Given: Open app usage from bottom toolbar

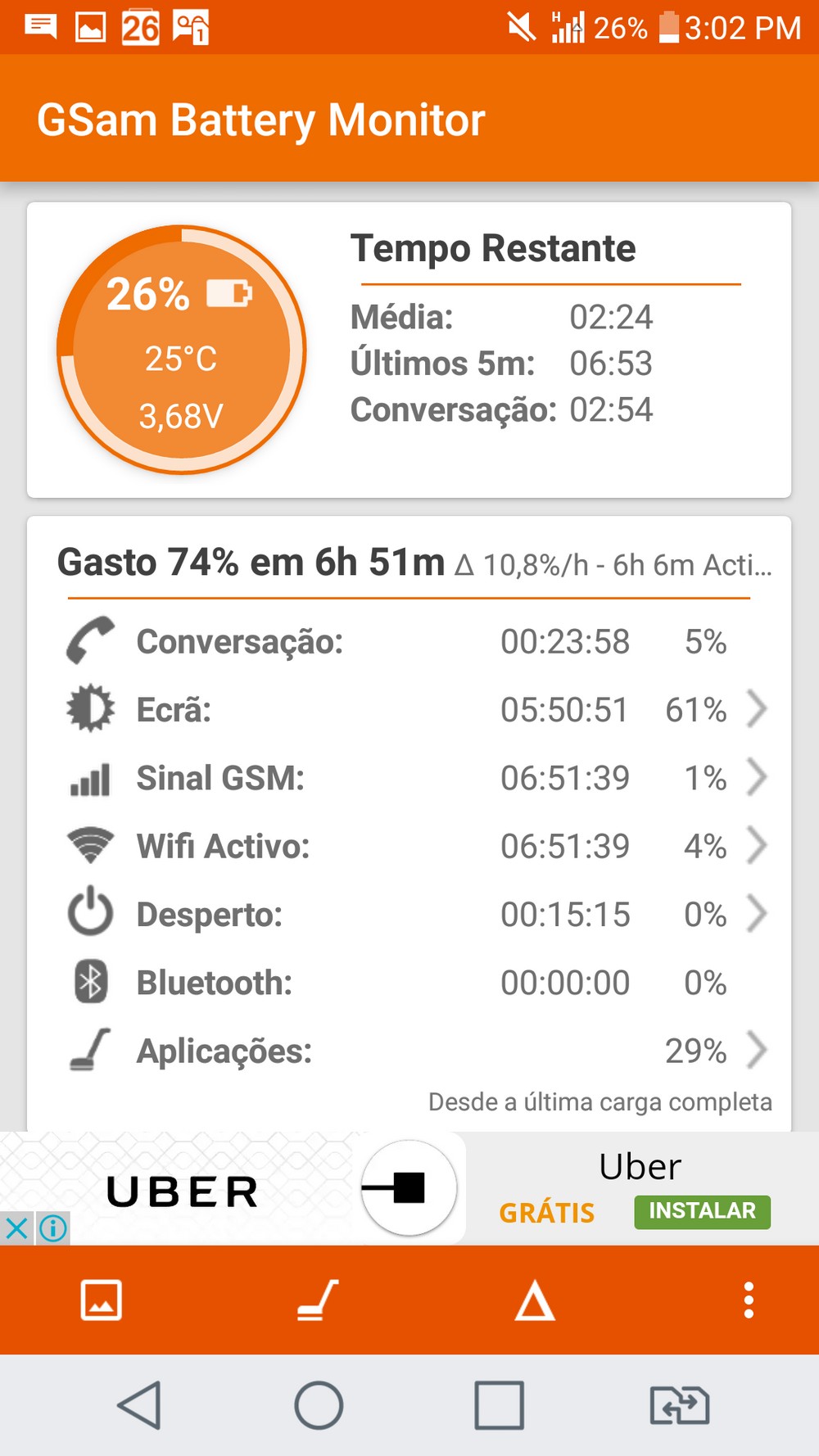Looking at the screenshot, I should (318, 1300).
